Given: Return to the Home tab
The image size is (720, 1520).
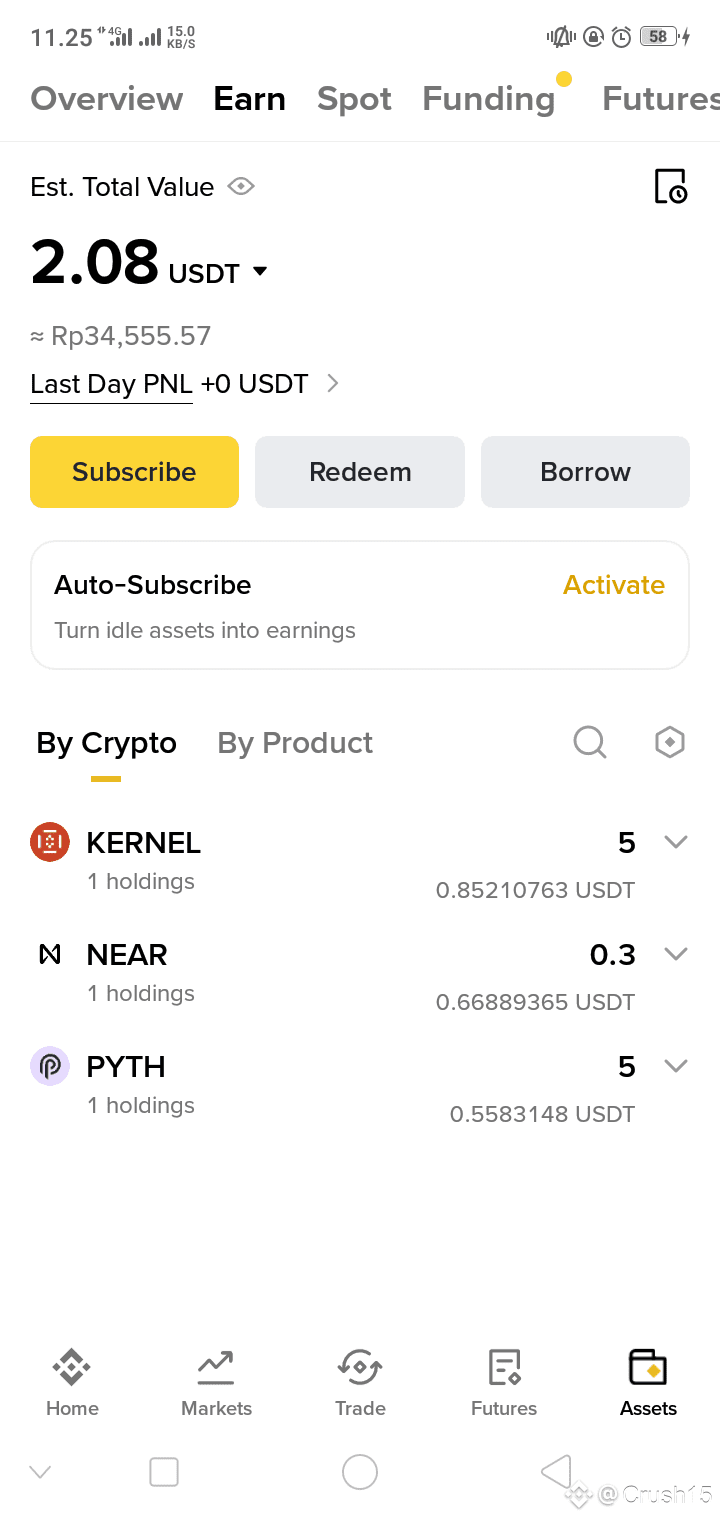Looking at the screenshot, I should click(72, 1382).
